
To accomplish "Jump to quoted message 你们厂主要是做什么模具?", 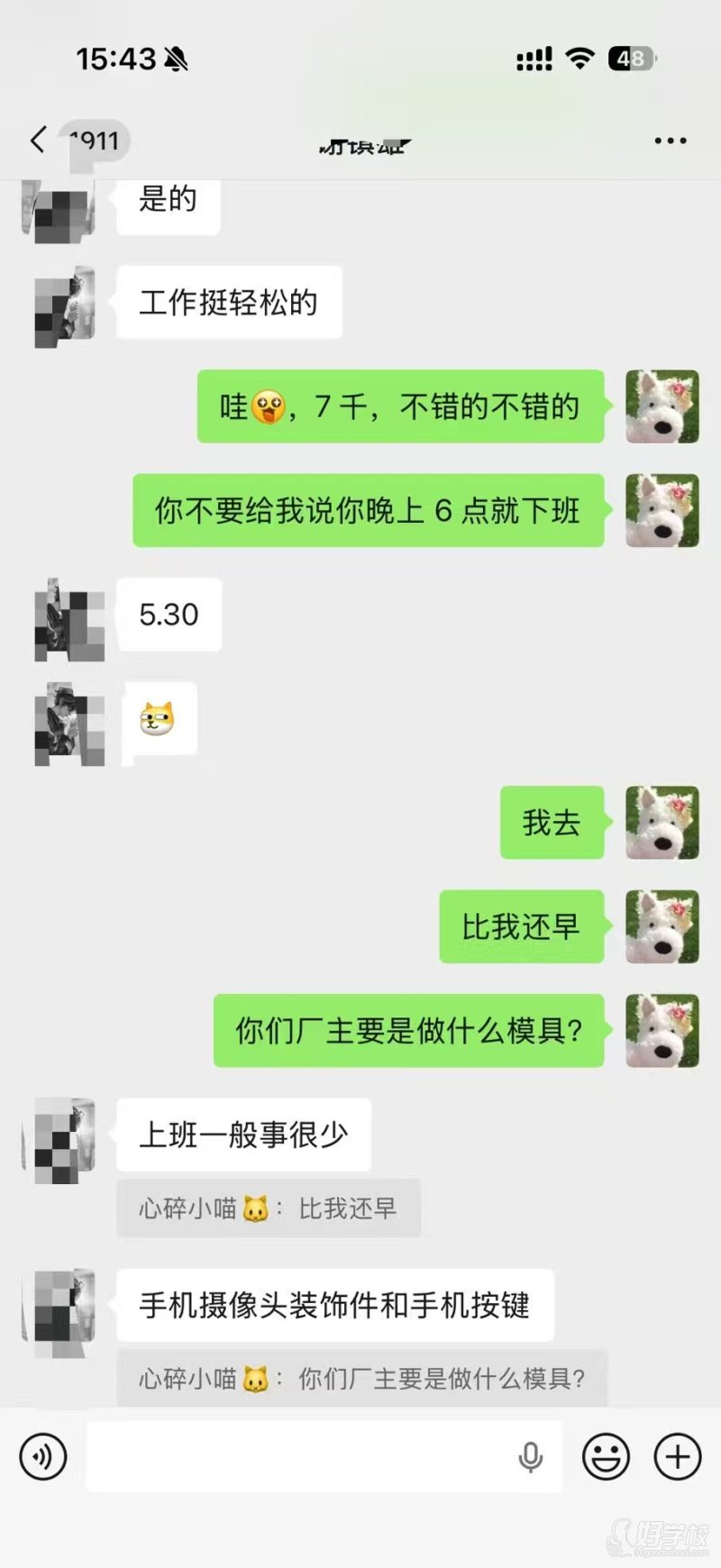I will click(362, 1378).
